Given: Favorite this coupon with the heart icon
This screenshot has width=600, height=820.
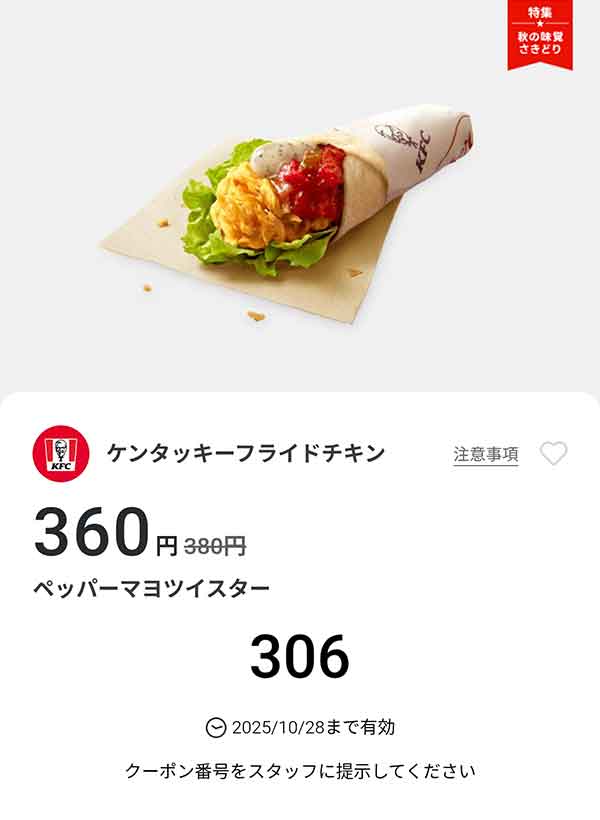Looking at the screenshot, I should point(553,454).
